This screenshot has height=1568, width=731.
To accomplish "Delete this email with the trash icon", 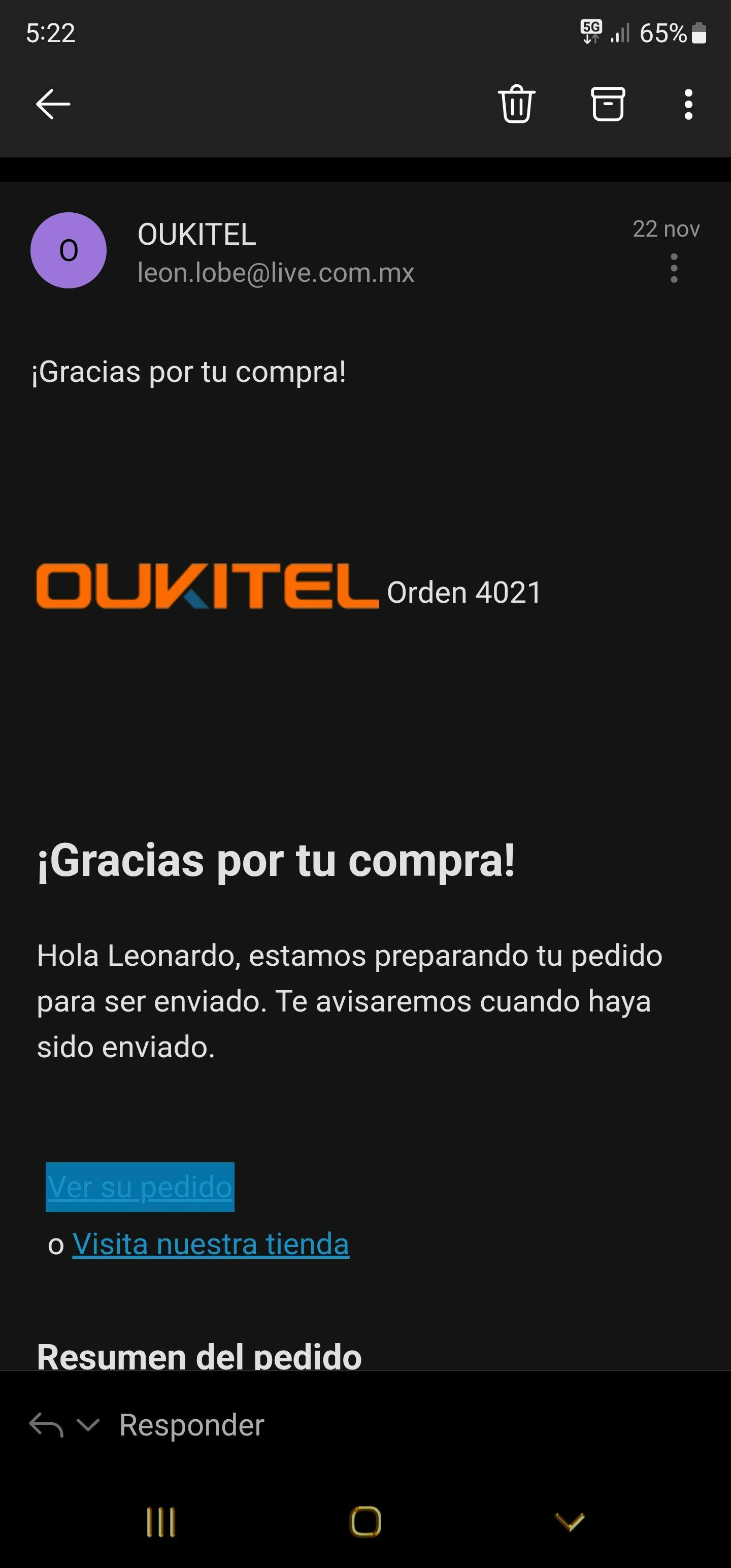I will 516,104.
